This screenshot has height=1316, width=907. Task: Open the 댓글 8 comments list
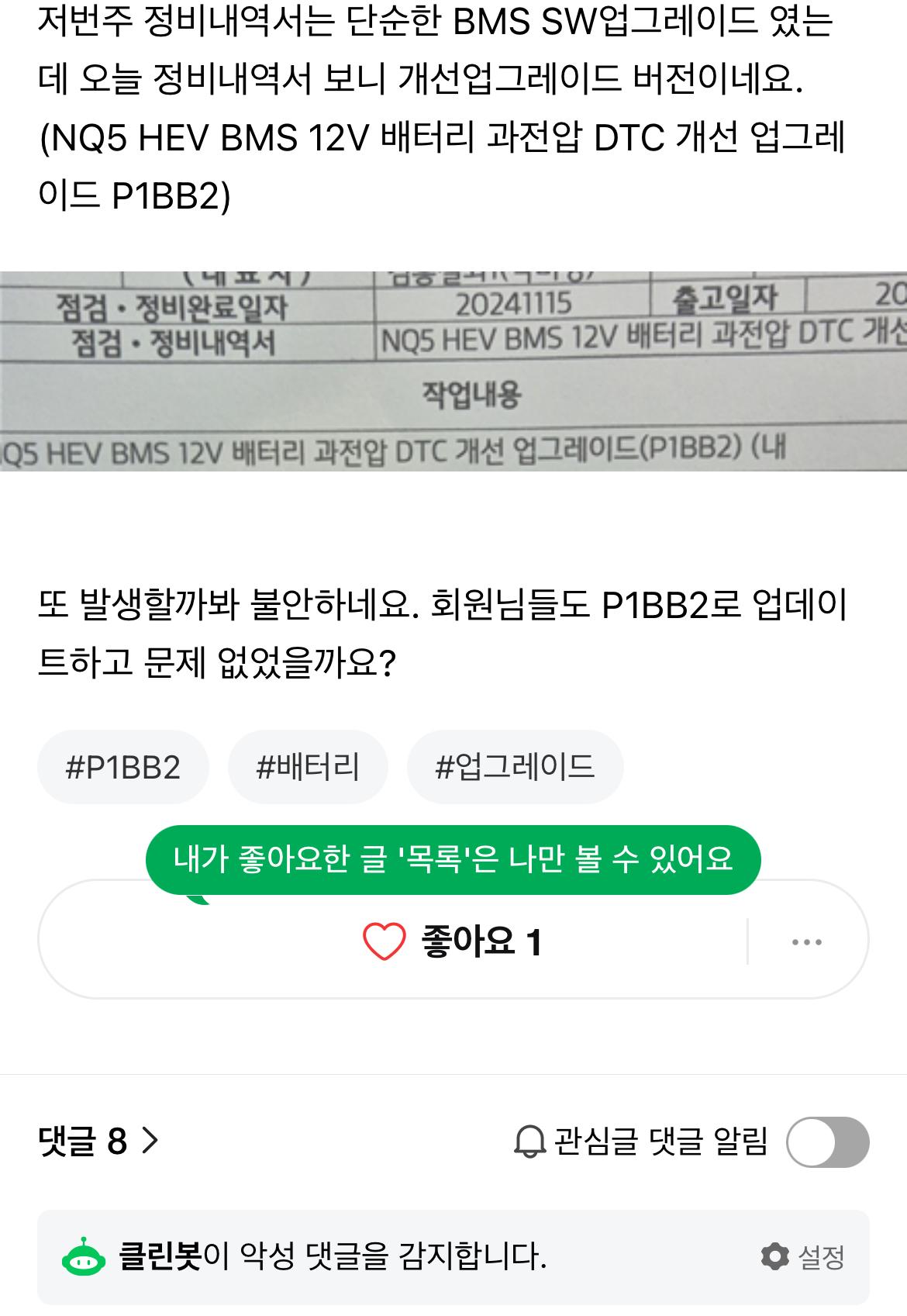point(98,1141)
